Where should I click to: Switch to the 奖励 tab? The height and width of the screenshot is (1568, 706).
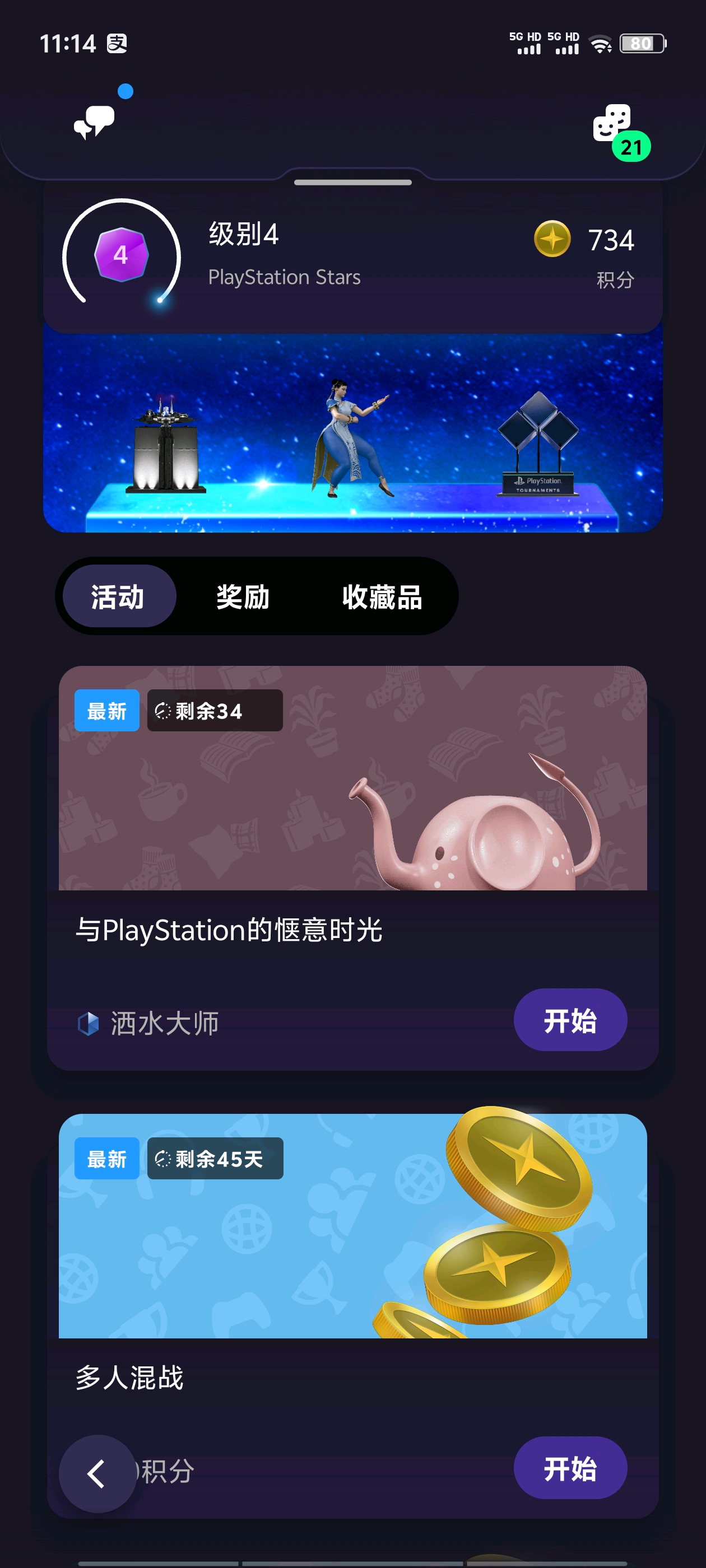[x=243, y=596]
